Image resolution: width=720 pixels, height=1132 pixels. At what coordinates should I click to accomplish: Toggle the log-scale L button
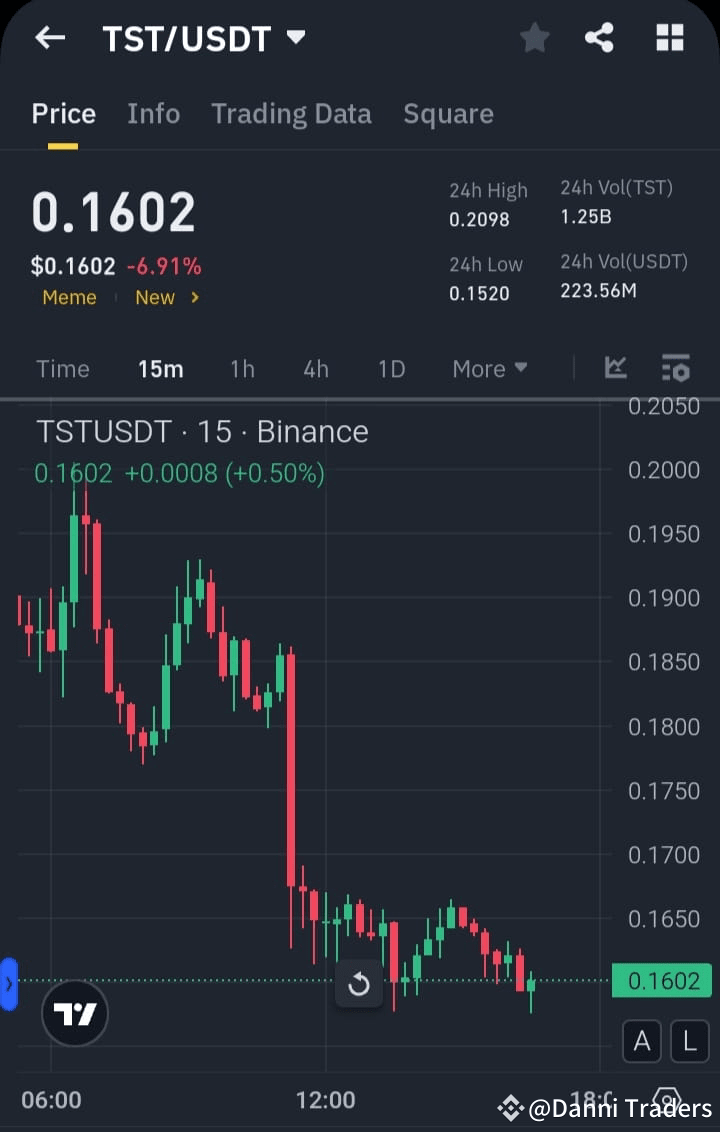point(690,1041)
